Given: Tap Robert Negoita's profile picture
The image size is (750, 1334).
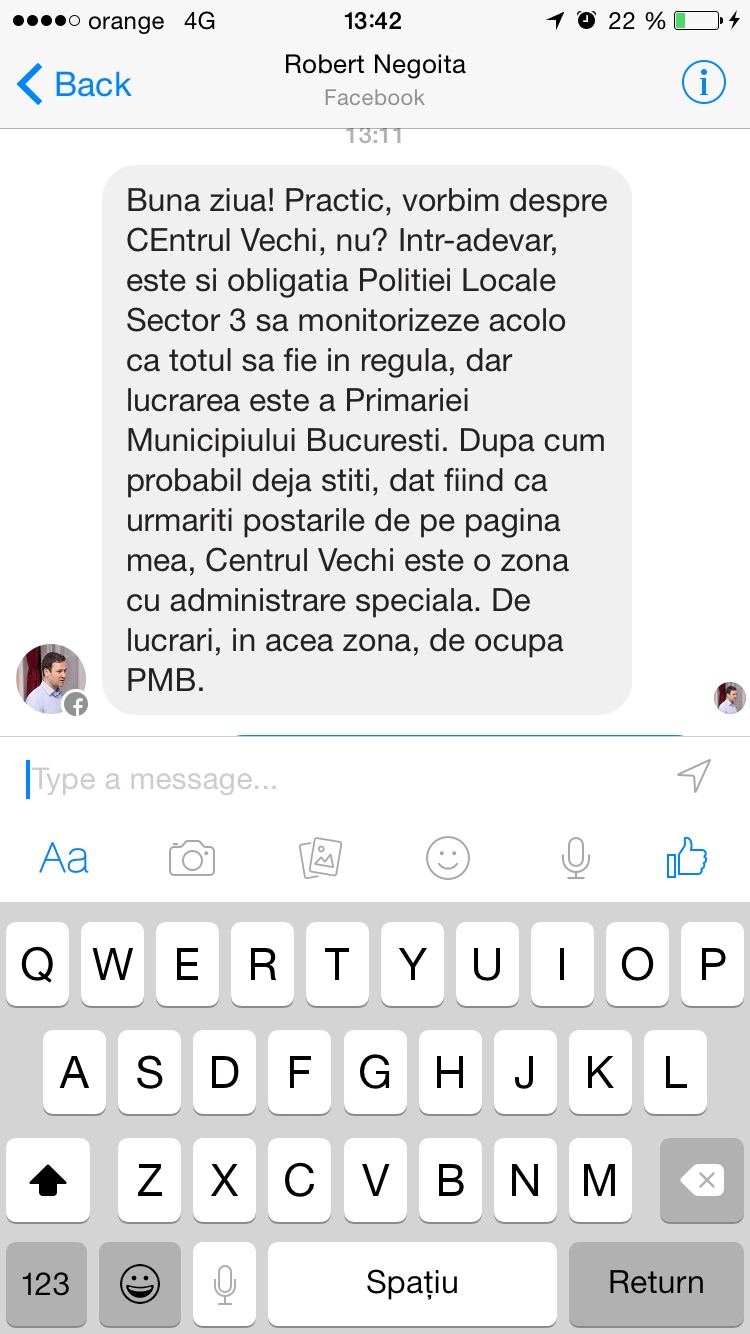Looking at the screenshot, I should [x=51, y=679].
